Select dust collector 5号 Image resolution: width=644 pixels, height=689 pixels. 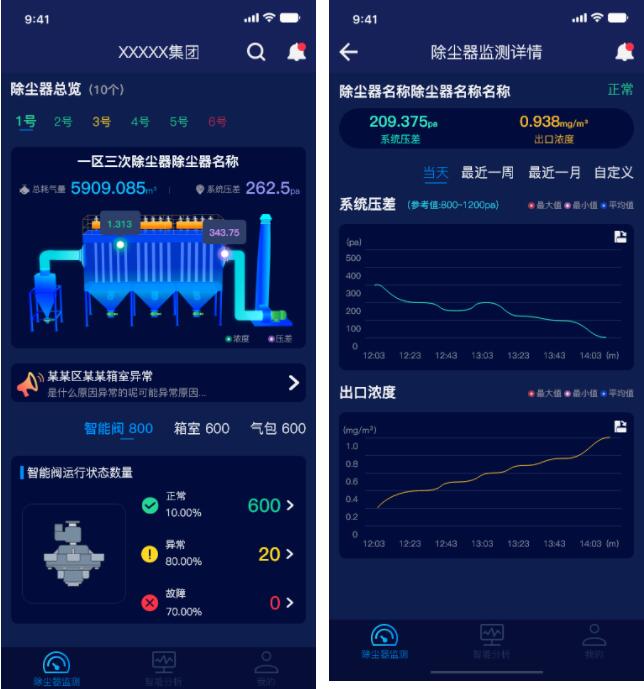[179, 122]
